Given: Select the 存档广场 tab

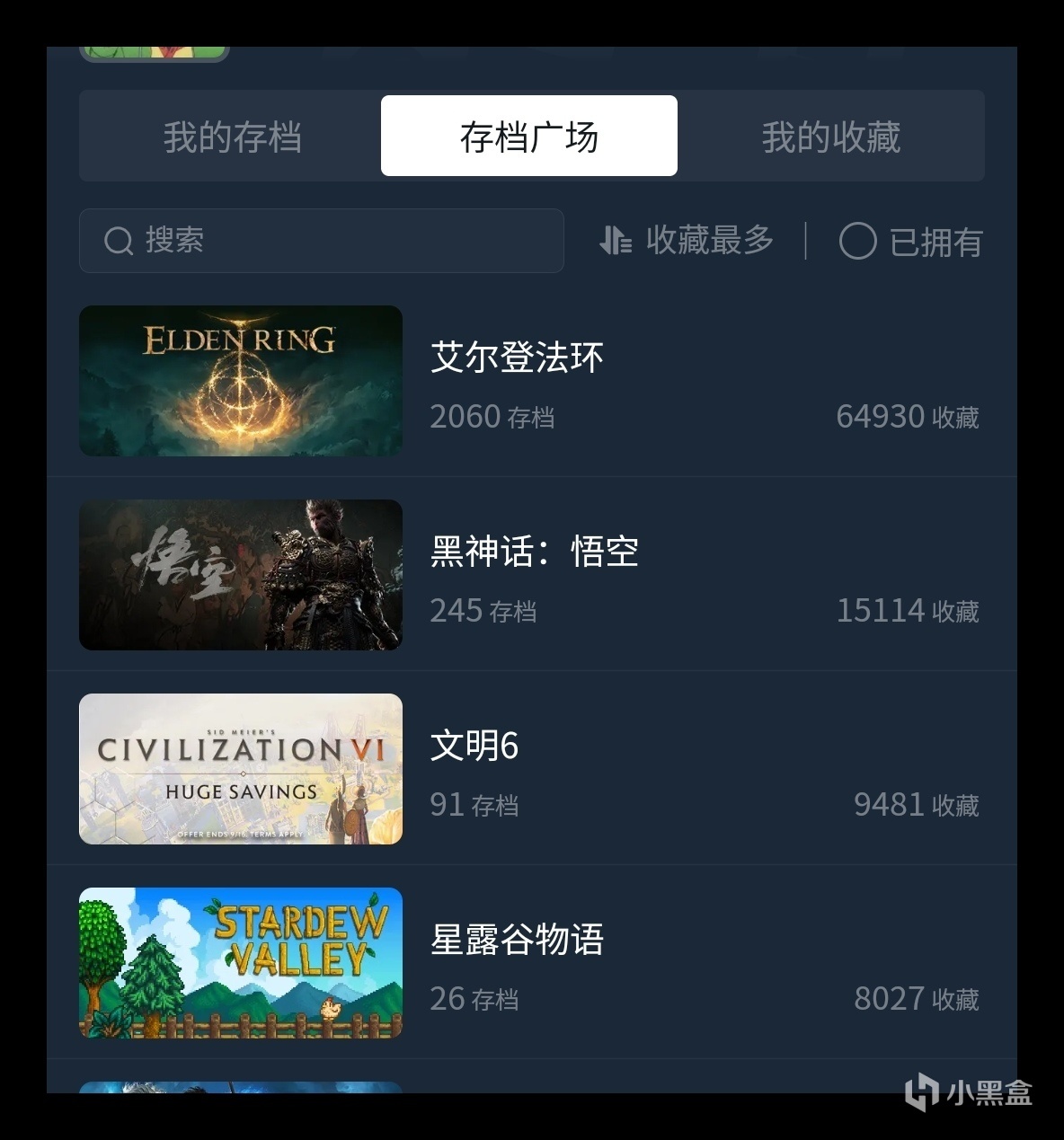Looking at the screenshot, I should pyautogui.click(x=528, y=137).
